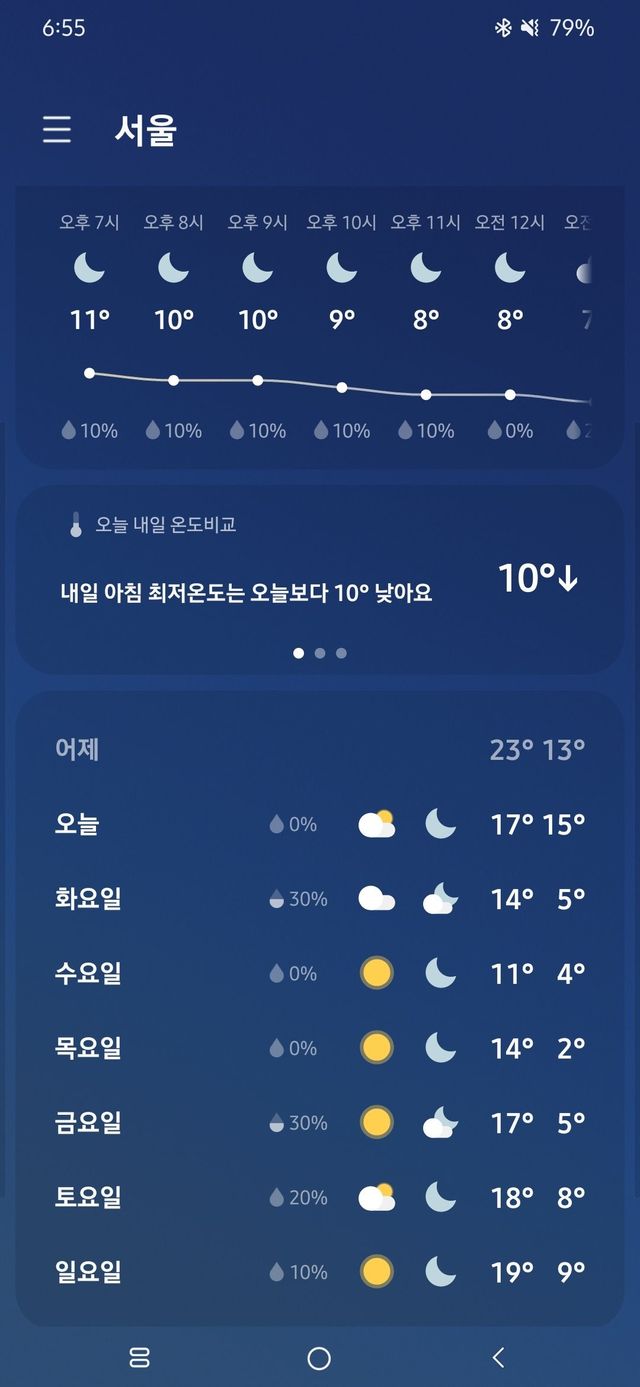Open the 화요일 forecast row
Image resolution: width=640 pixels, height=1387 pixels.
tap(320, 899)
